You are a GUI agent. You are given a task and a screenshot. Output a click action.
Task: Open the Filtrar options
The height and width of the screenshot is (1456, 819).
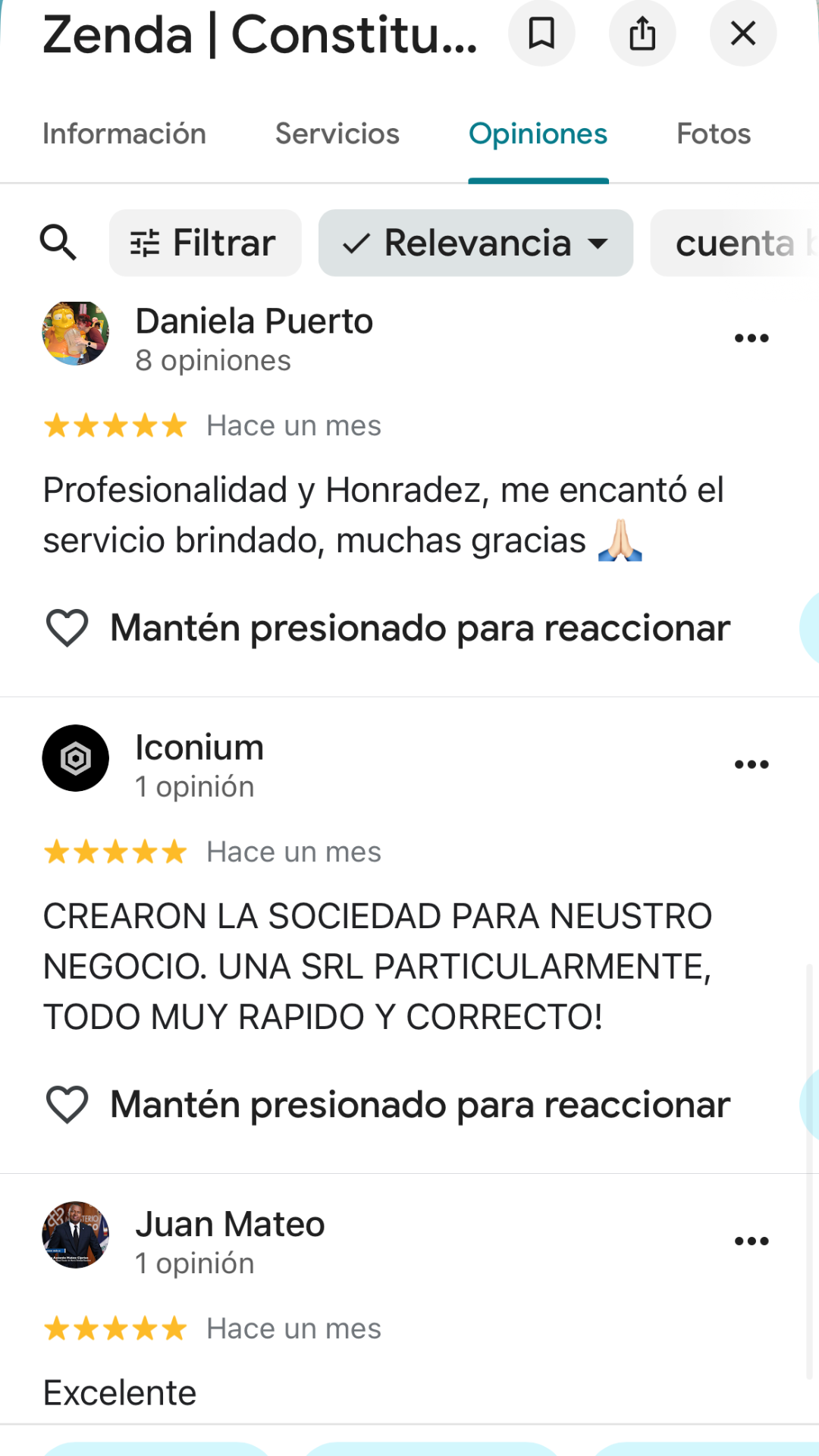(205, 243)
